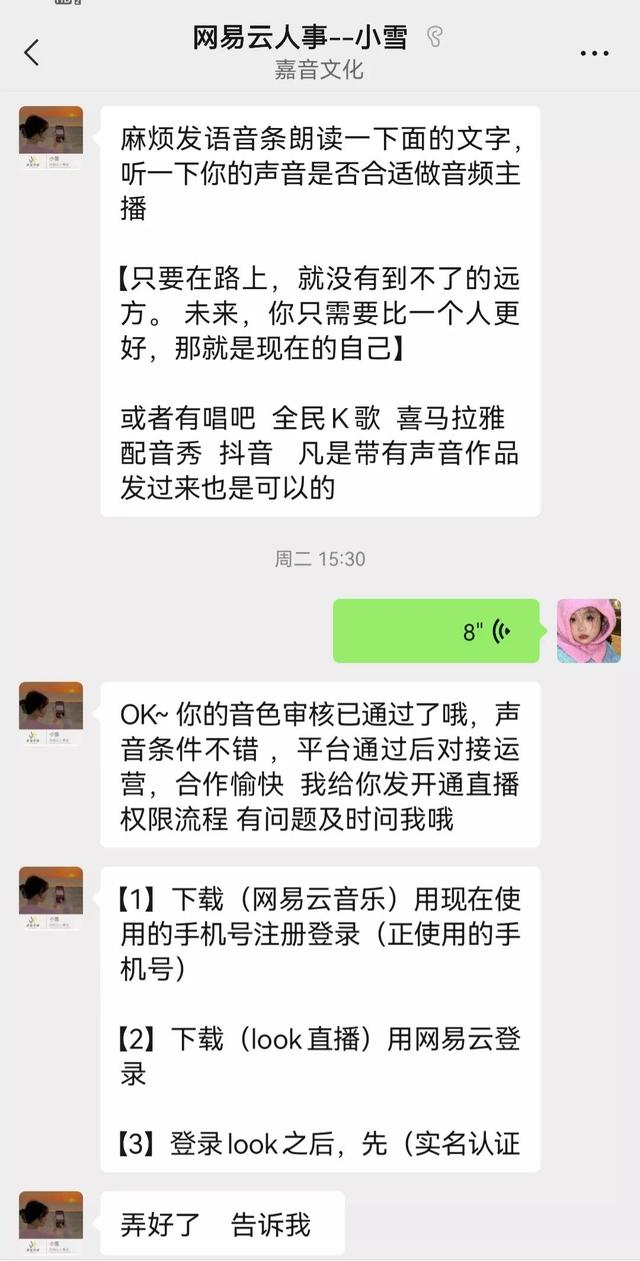Open the three-dot chat options menu

click(x=594, y=53)
